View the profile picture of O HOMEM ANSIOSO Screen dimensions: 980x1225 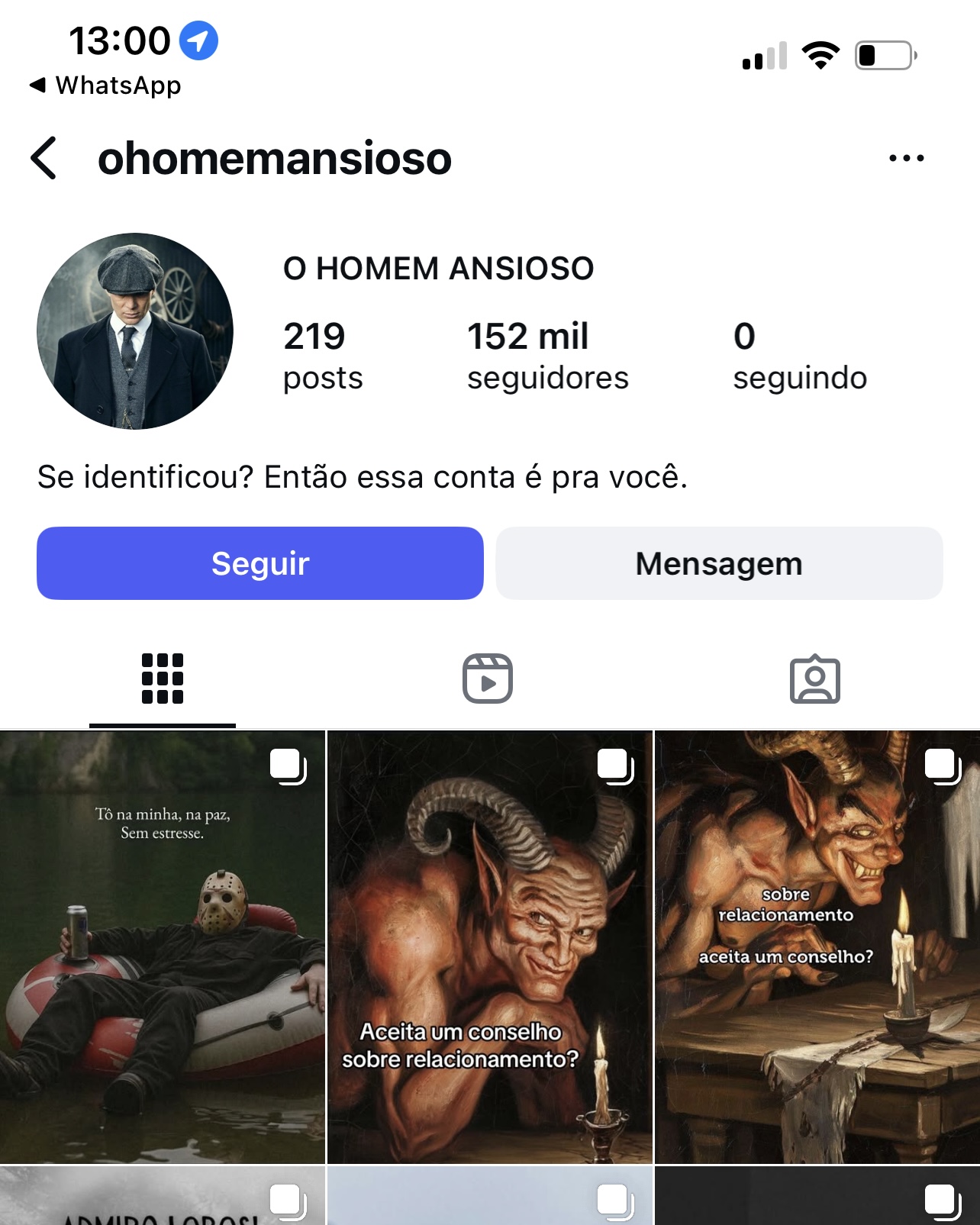135,331
